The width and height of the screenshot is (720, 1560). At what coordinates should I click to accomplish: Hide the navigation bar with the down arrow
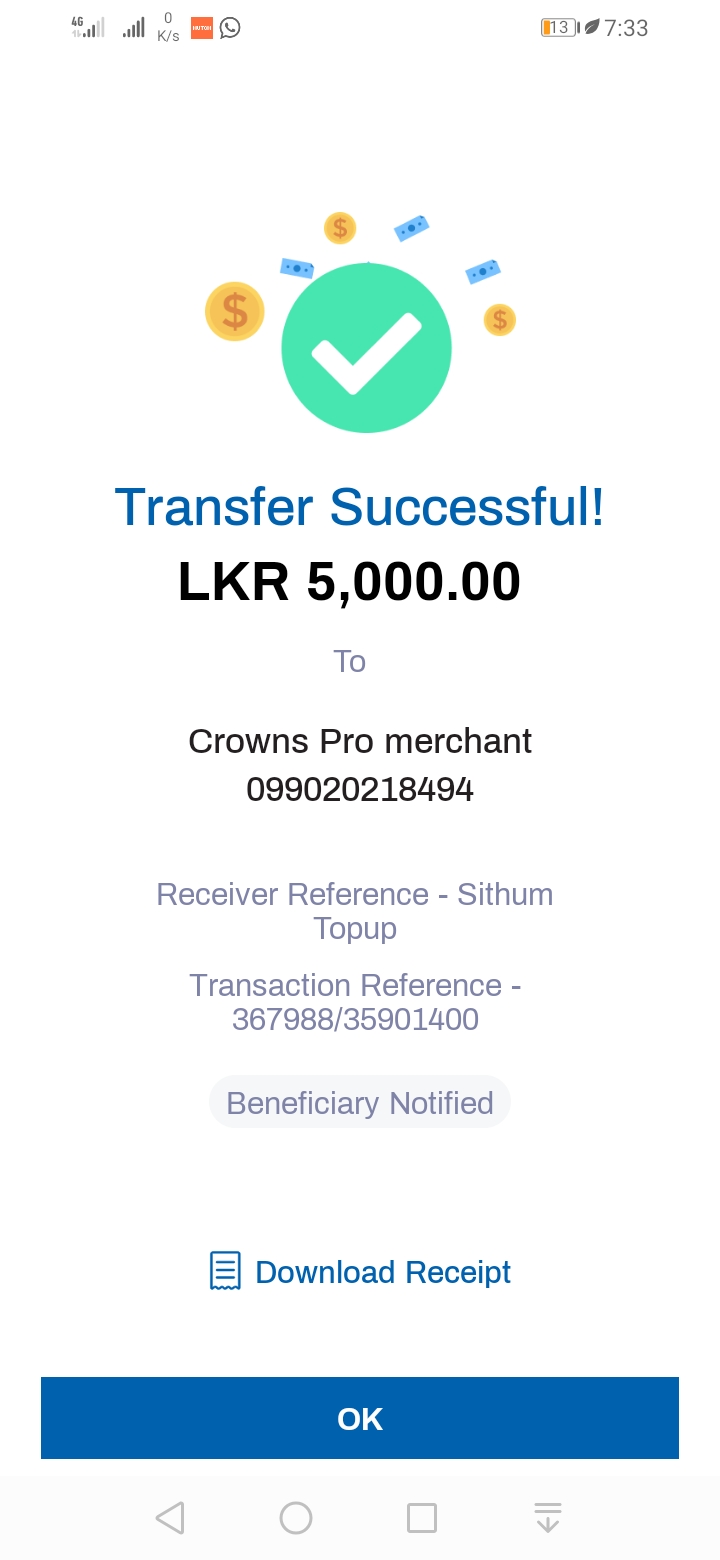pos(547,1518)
